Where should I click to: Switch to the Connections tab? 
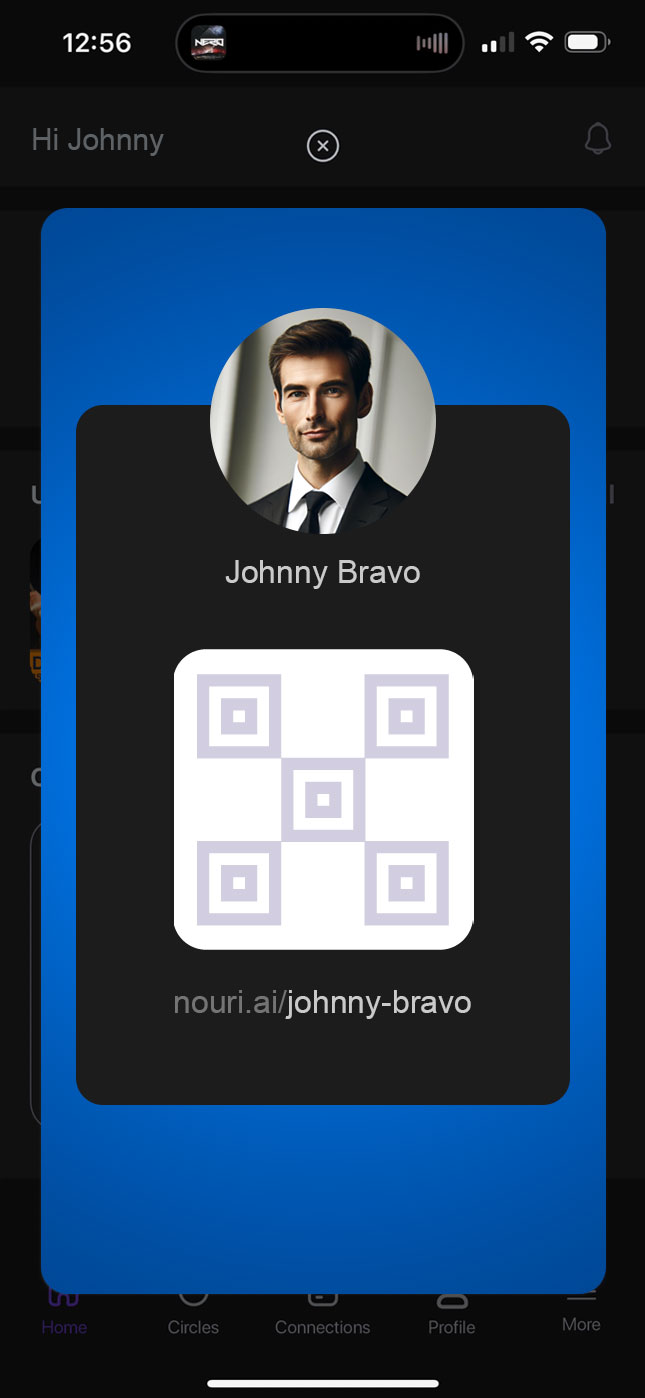pyautogui.click(x=322, y=1313)
